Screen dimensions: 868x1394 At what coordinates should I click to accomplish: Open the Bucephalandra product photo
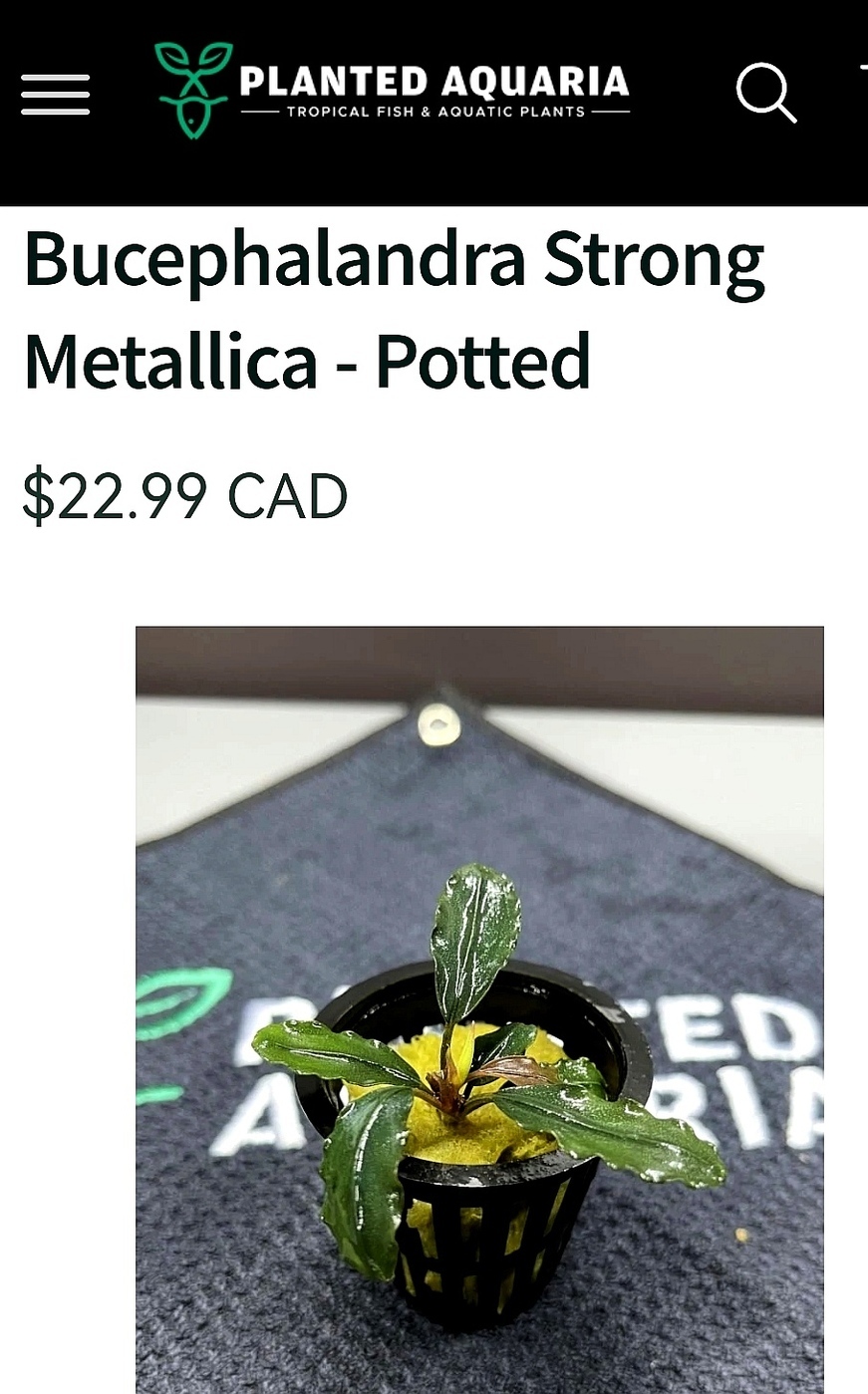click(479, 1009)
